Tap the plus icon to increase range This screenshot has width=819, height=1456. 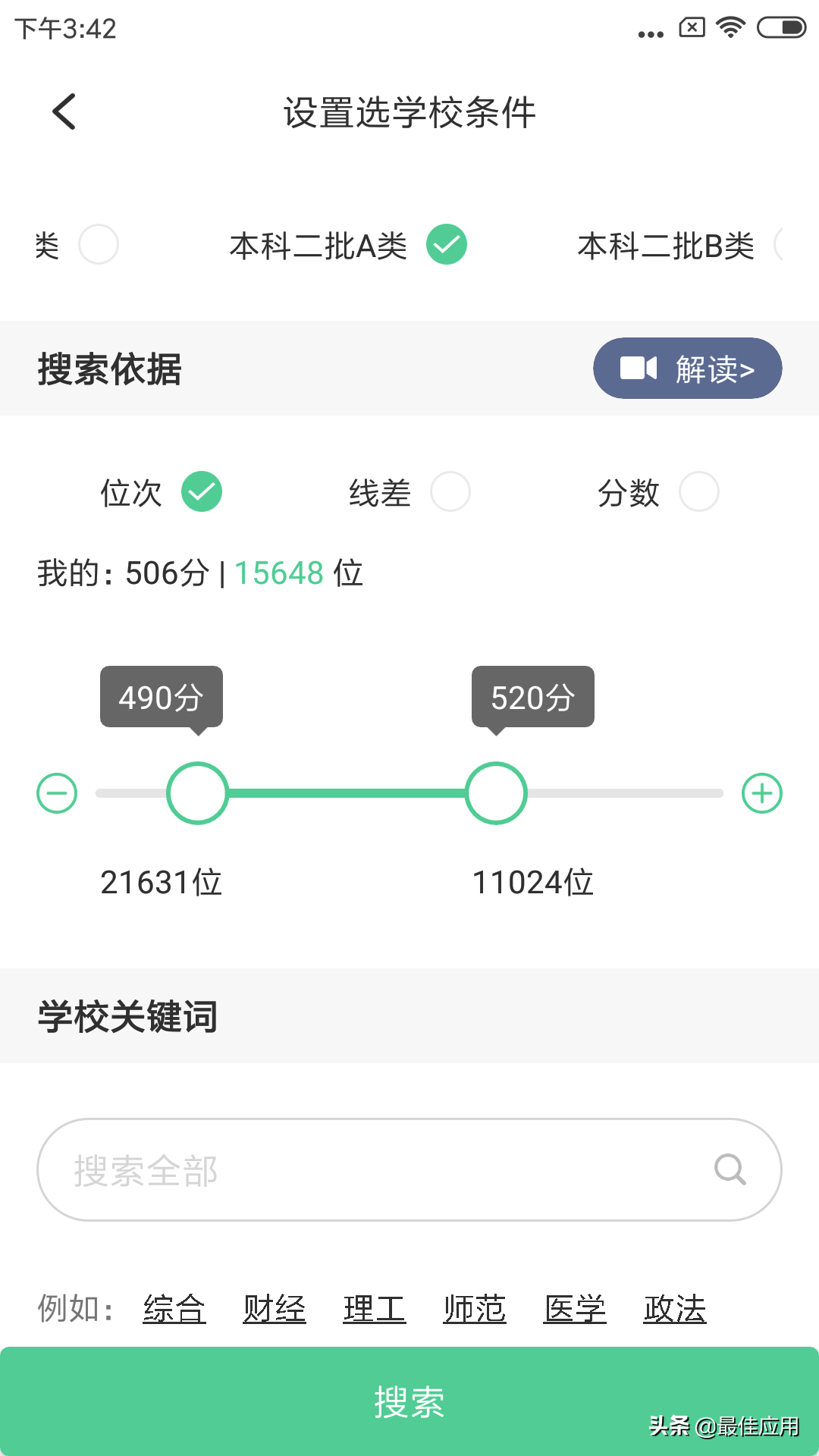click(762, 792)
